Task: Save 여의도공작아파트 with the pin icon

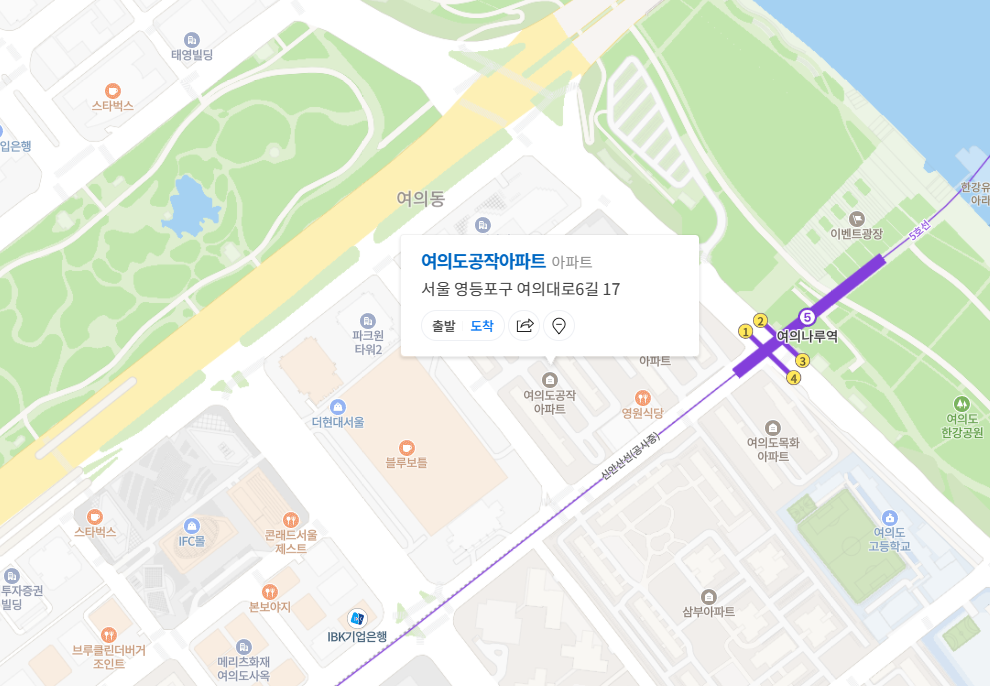Action: coord(559,326)
